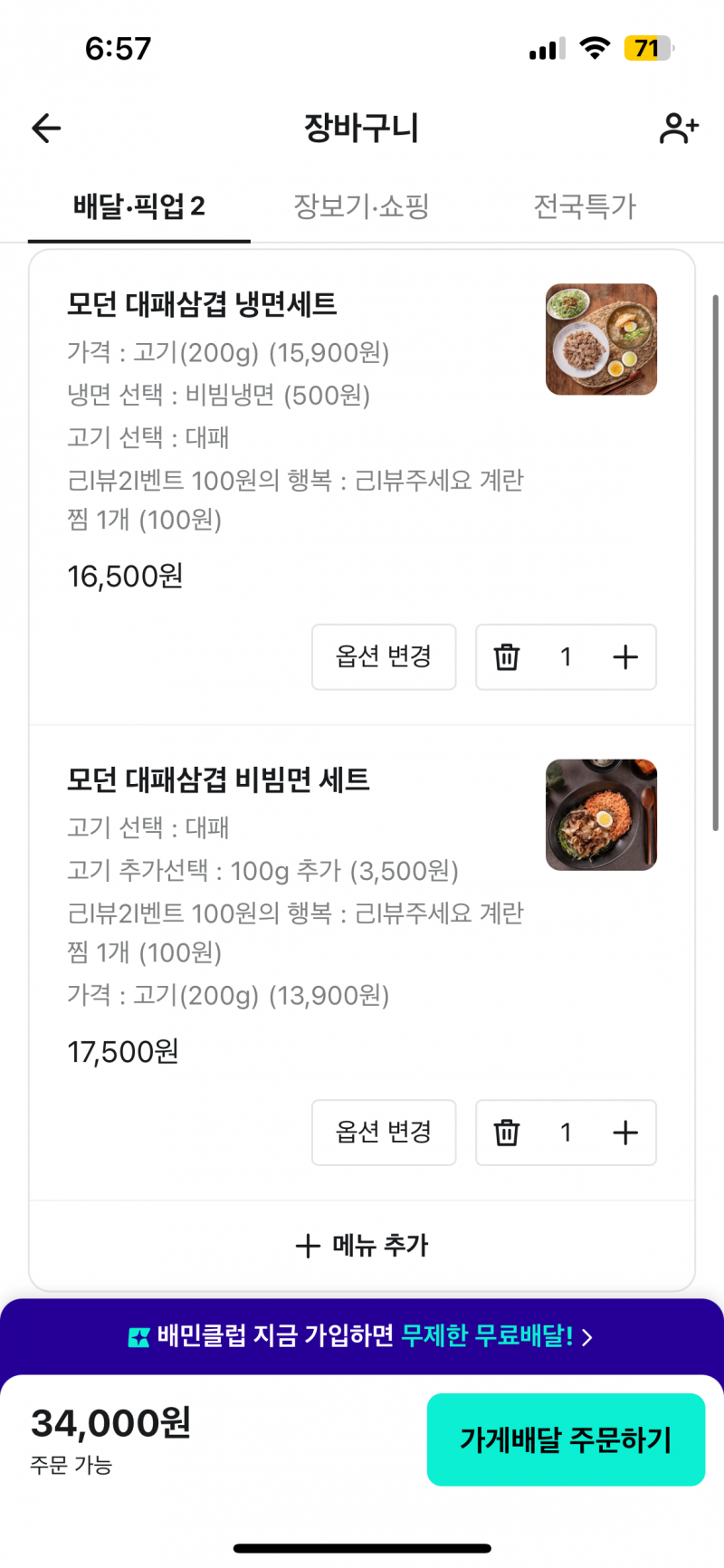
Task: Tap the 냉면세트 food thumbnail image
Action: (x=601, y=339)
